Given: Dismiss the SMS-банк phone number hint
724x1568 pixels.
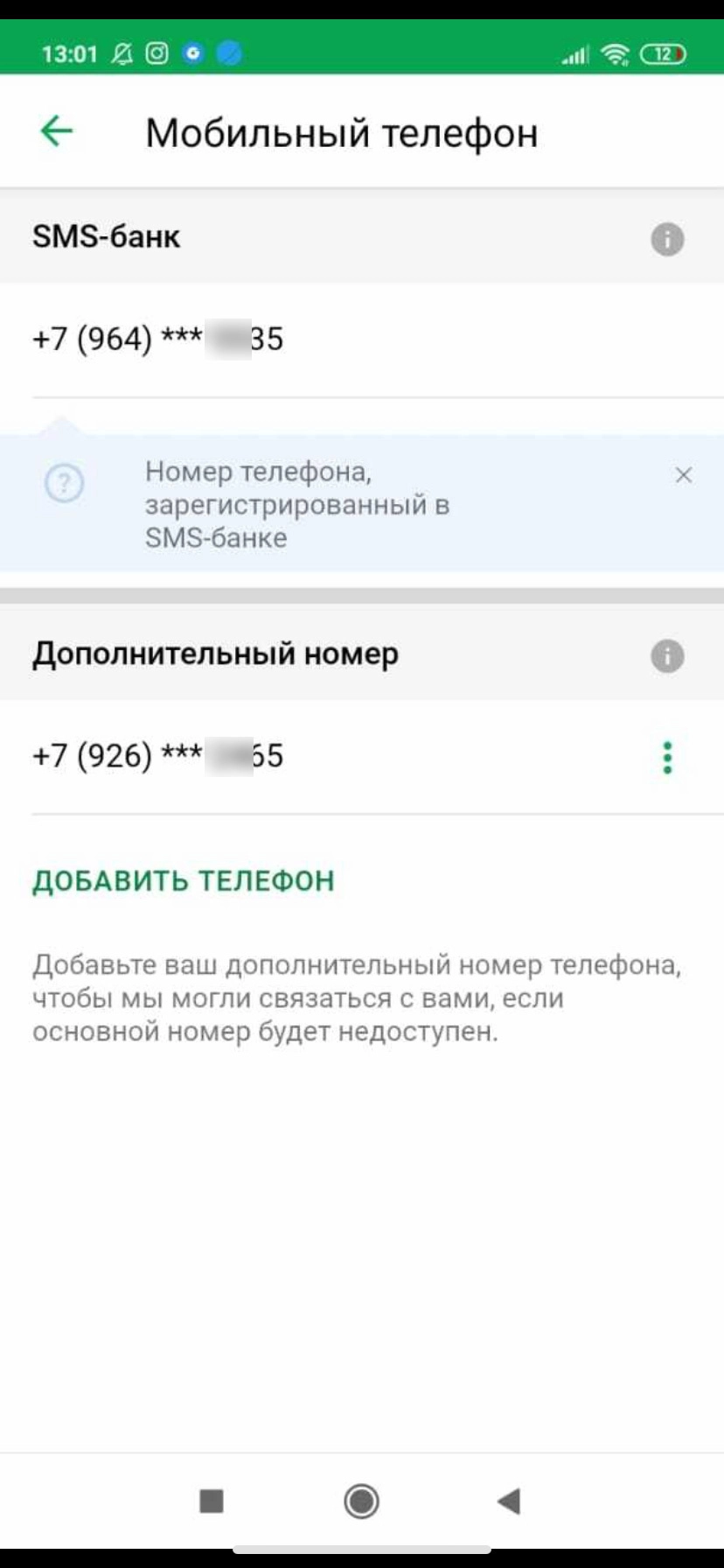Looking at the screenshot, I should [x=683, y=475].
